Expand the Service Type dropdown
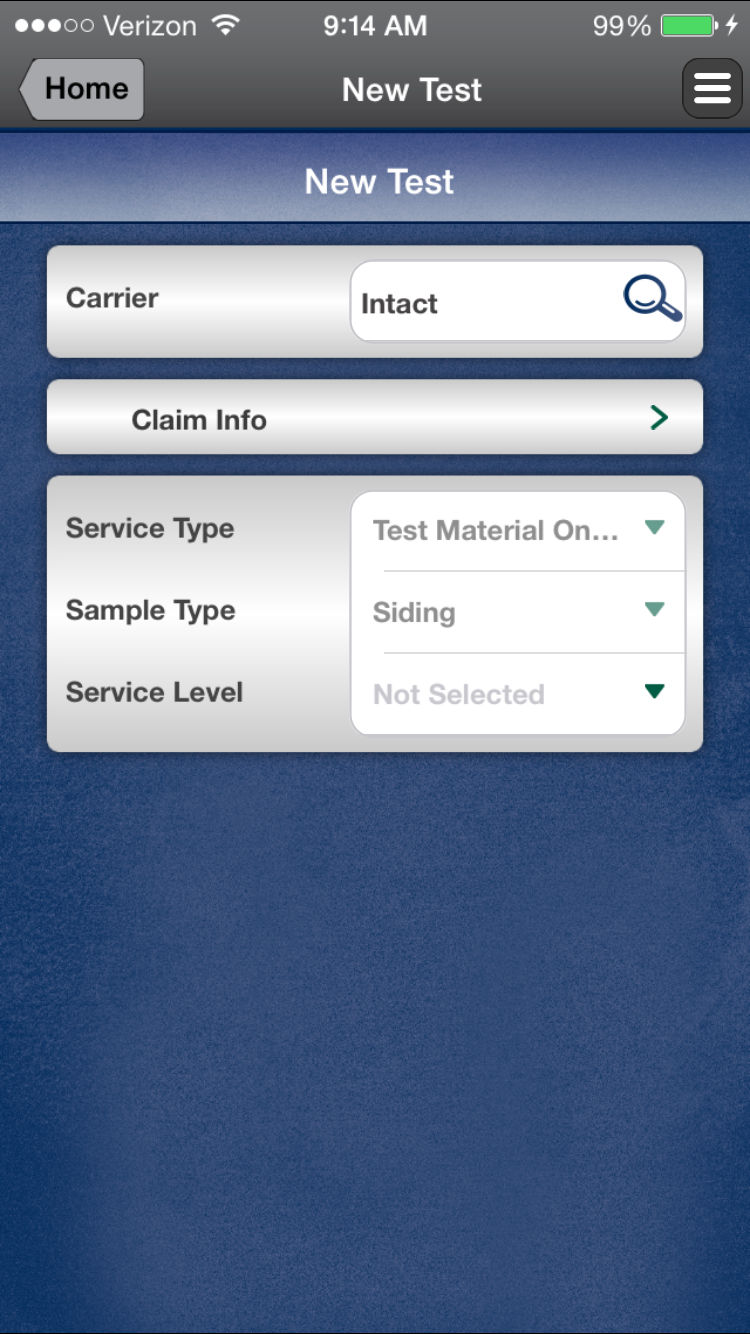This screenshot has height=1334, width=750. (x=517, y=530)
